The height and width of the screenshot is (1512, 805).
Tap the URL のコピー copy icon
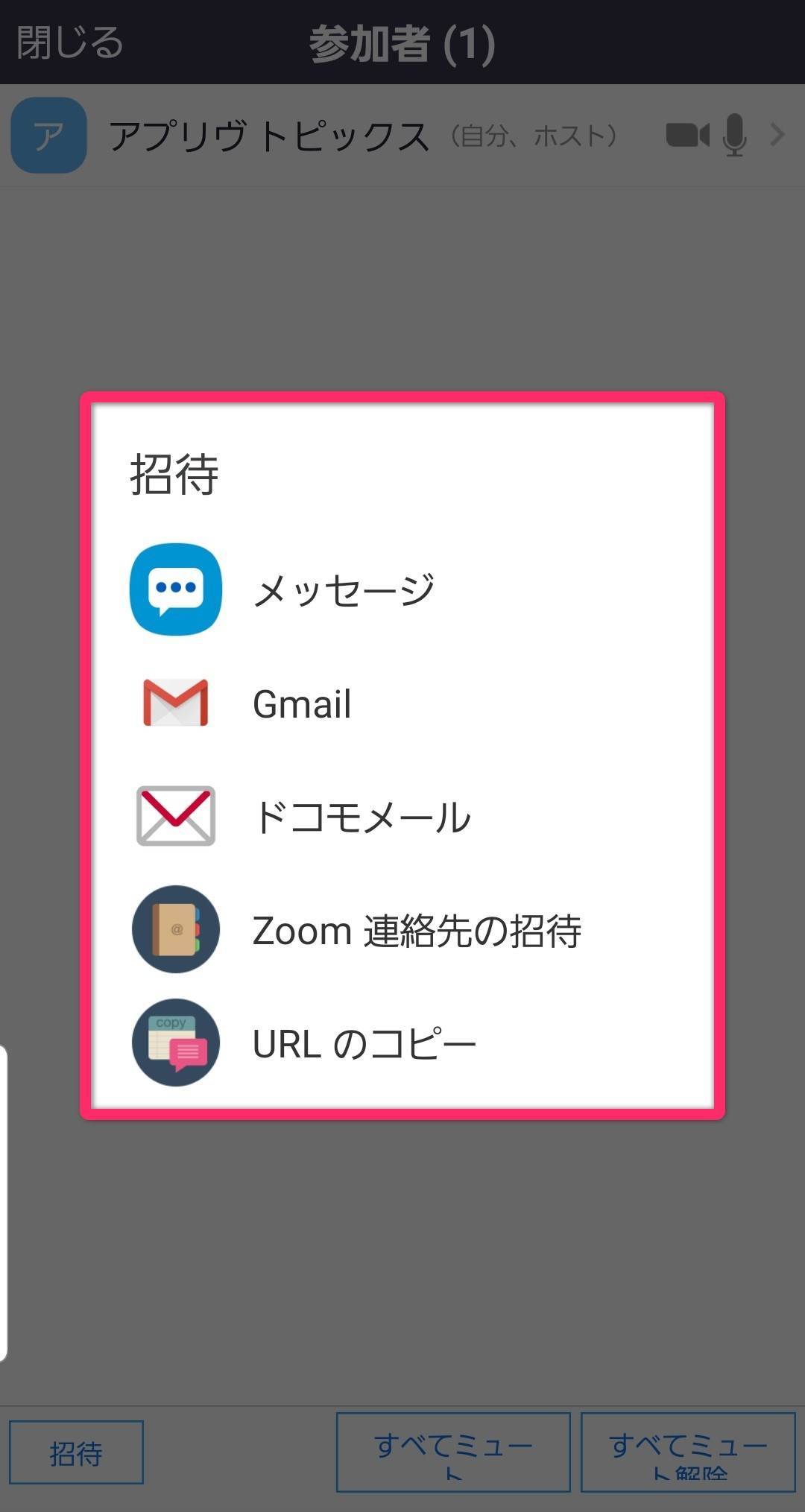[176, 1043]
